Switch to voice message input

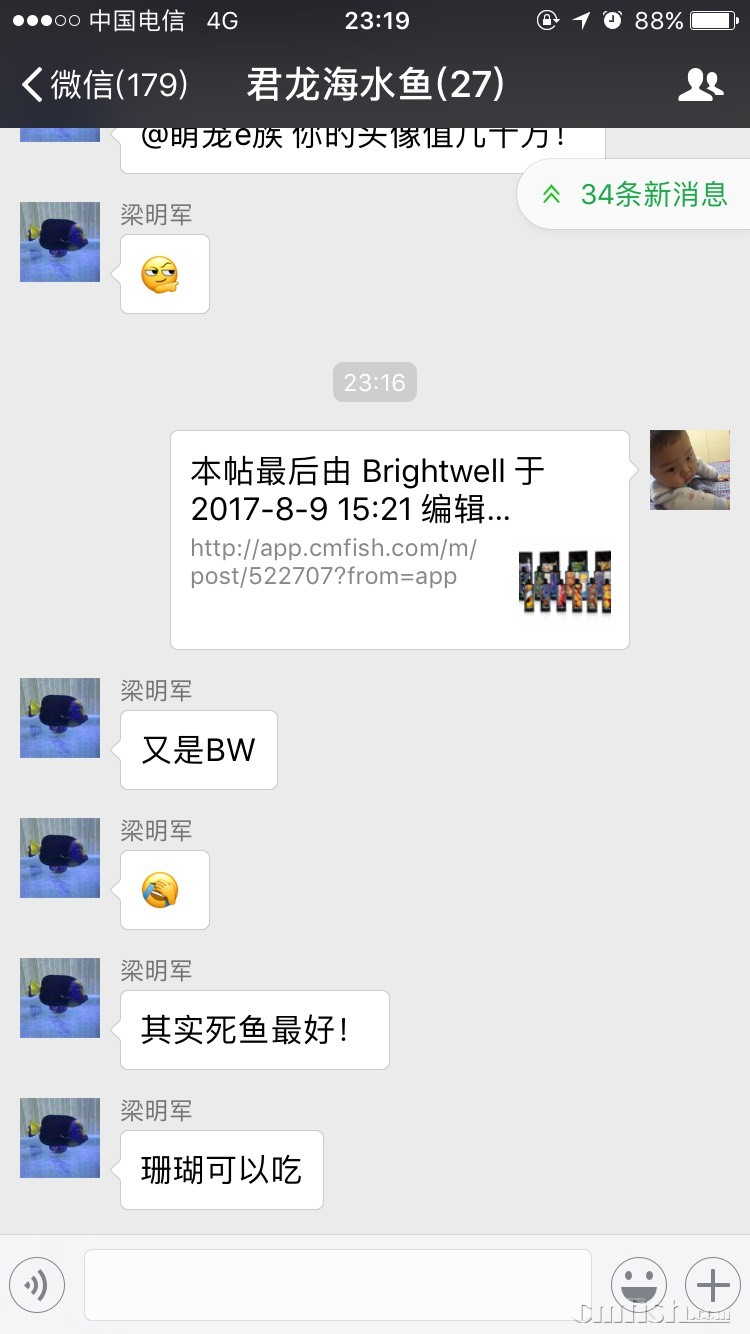click(37, 1284)
